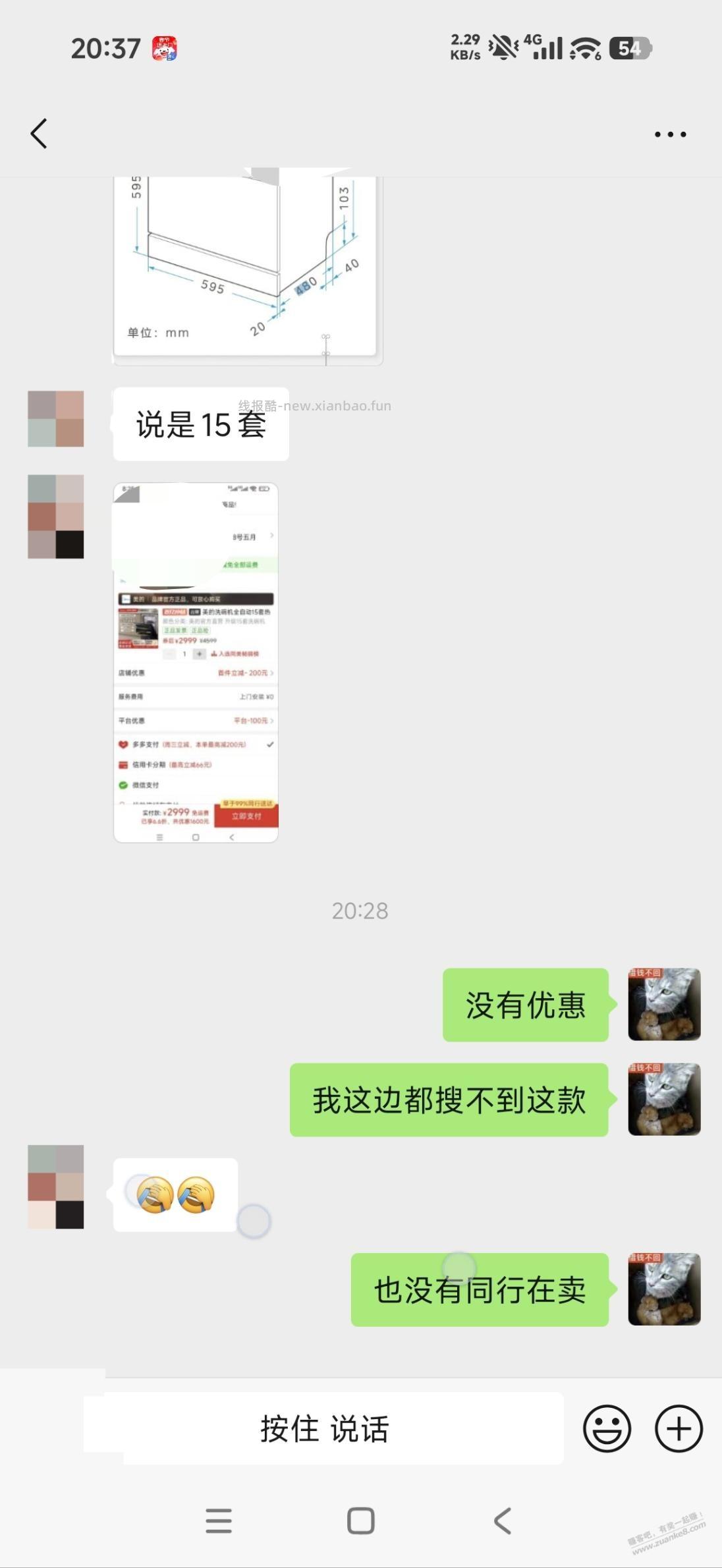The width and height of the screenshot is (722, 1568).
Task: Tap the plus icon for more chat functions
Action: click(679, 1429)
